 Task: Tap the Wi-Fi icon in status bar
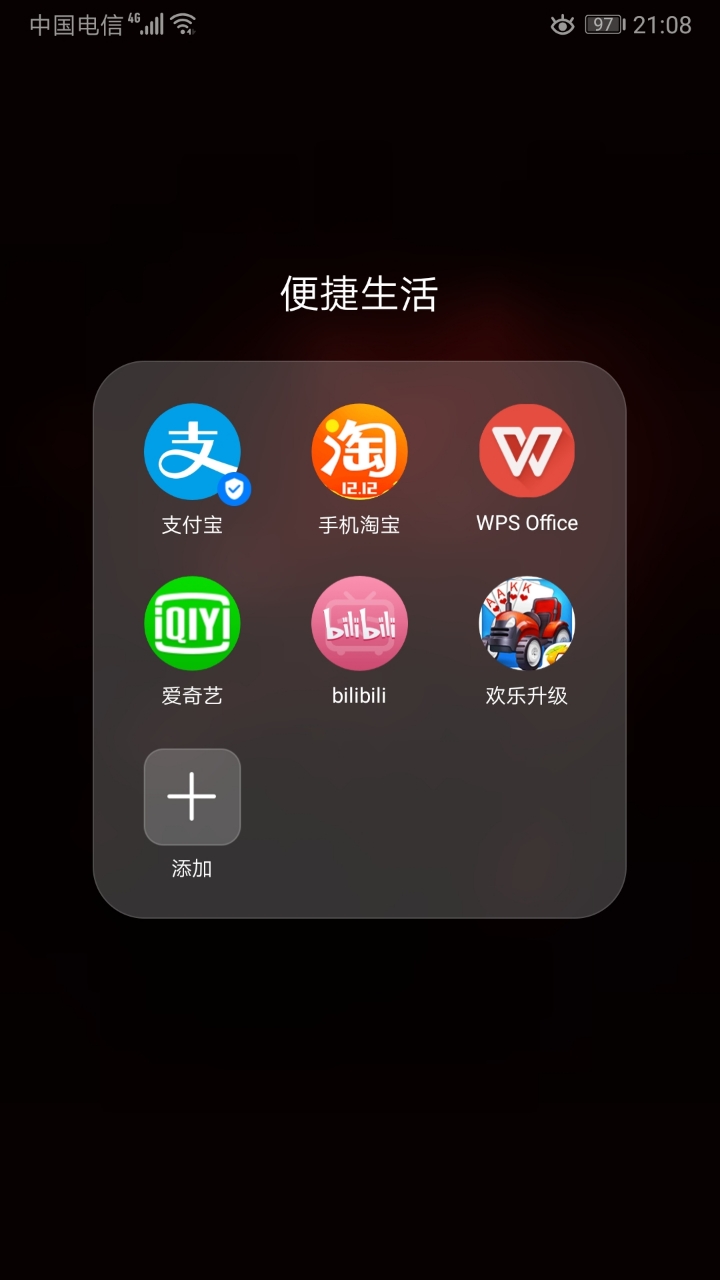point(183,27)
